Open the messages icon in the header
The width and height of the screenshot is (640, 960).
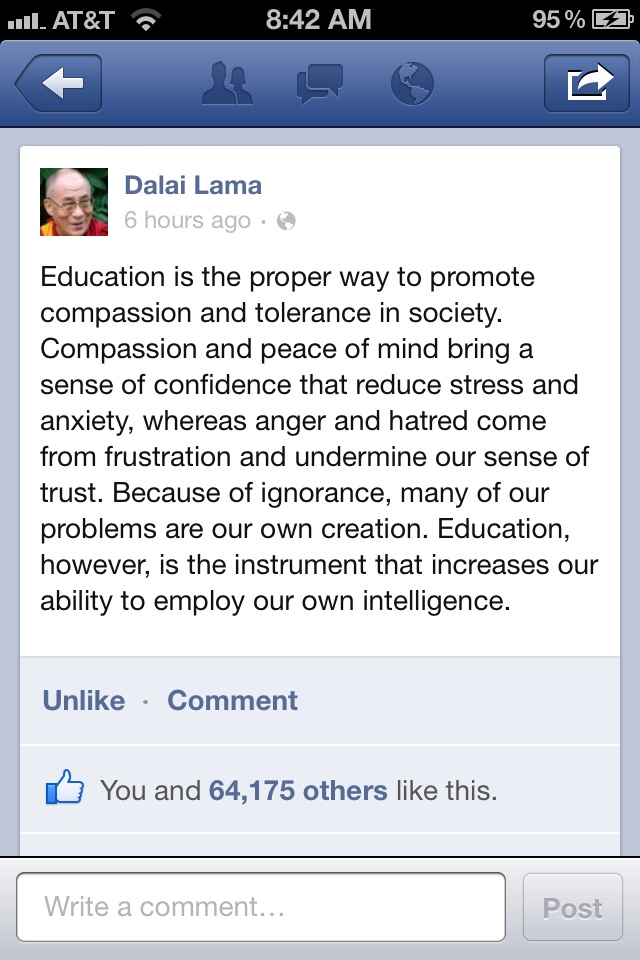[x=320, y=84]
